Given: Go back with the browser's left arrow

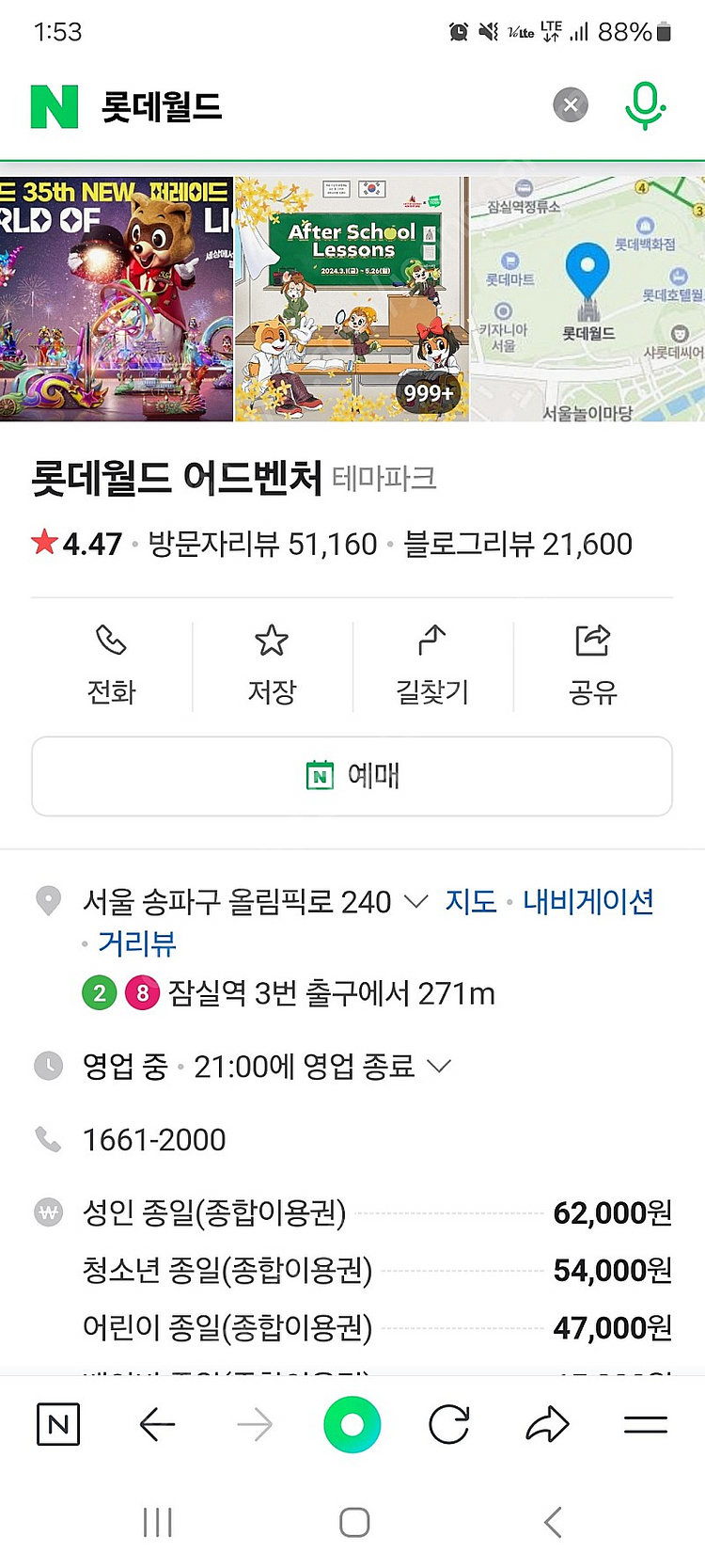Looking at the screenshot, I should pos(157,1425).
